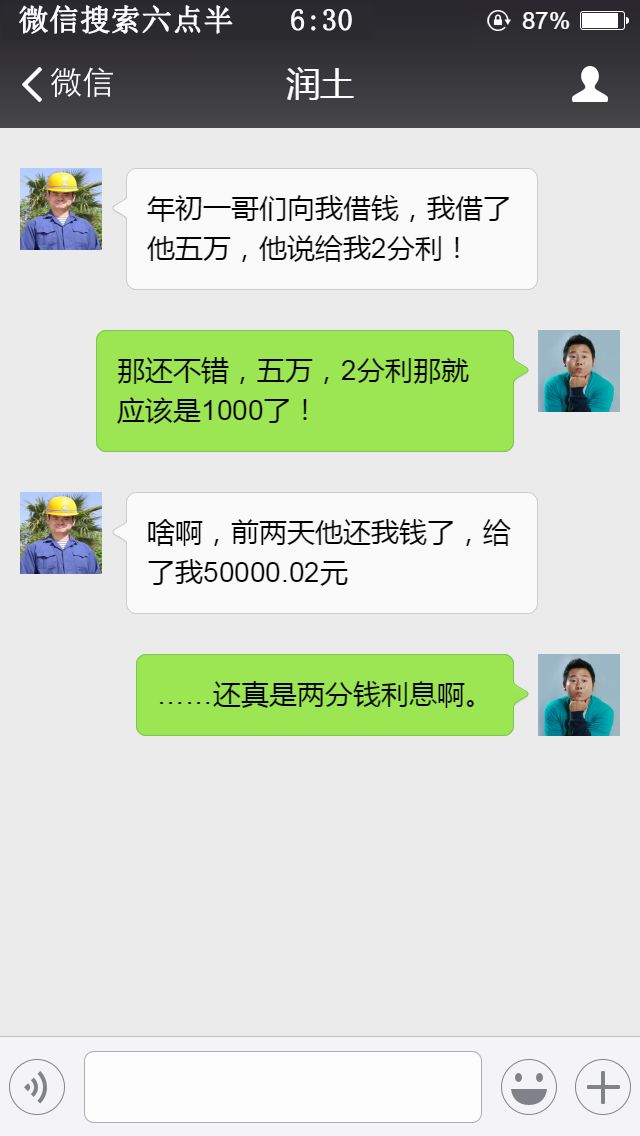Open the plus attachment menu
Image resolution: width=640 pixels, height=1136 pixels.
(x=602, y=1087)
